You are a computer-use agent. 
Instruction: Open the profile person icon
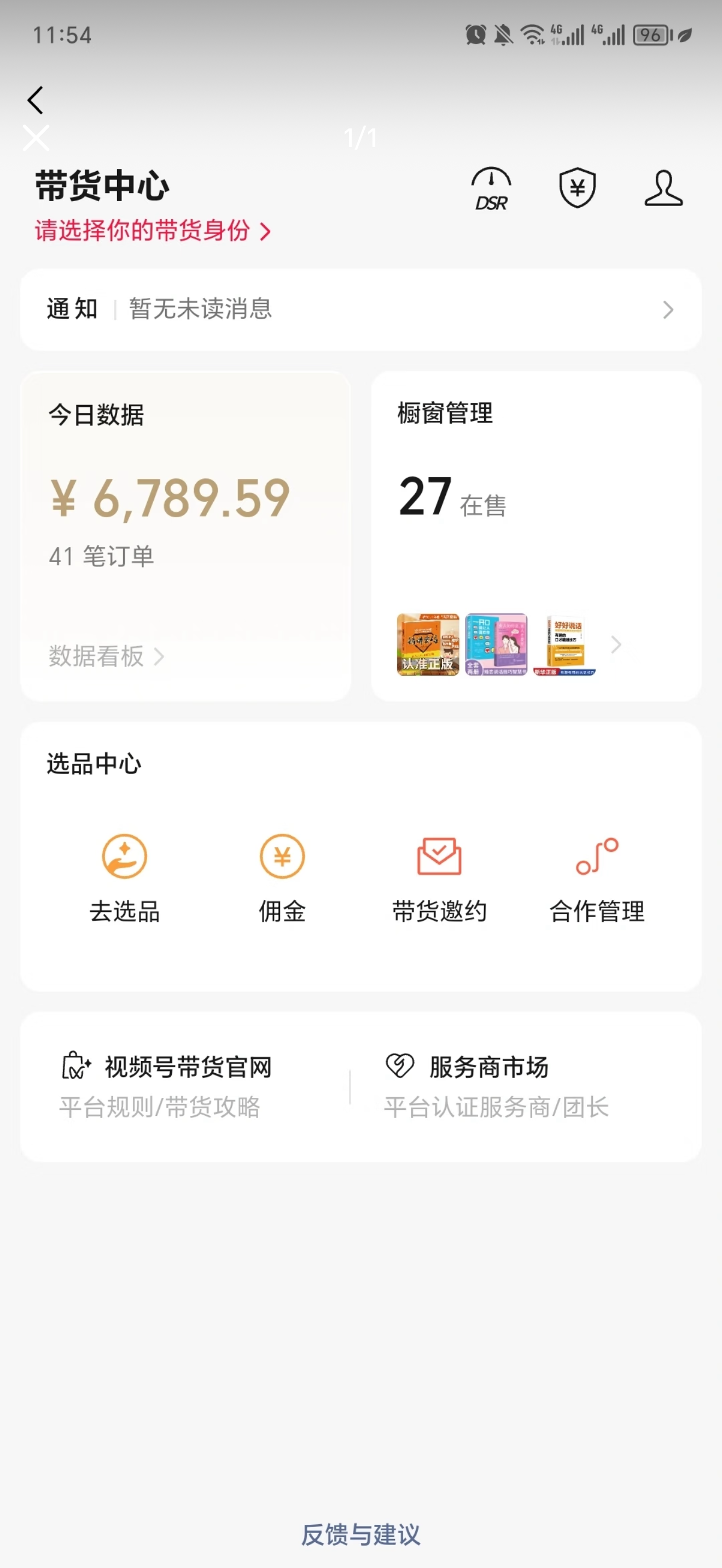coord(664,189)
